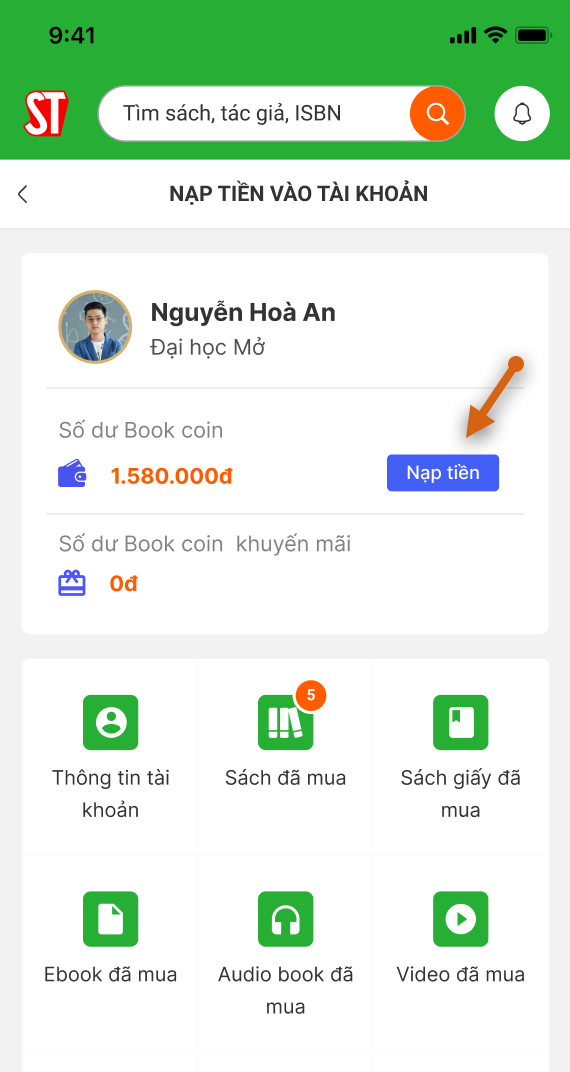Screen dimensions: 570x1072
Task: Open Sách giấy đã mua
Action: tap(461, 757)
